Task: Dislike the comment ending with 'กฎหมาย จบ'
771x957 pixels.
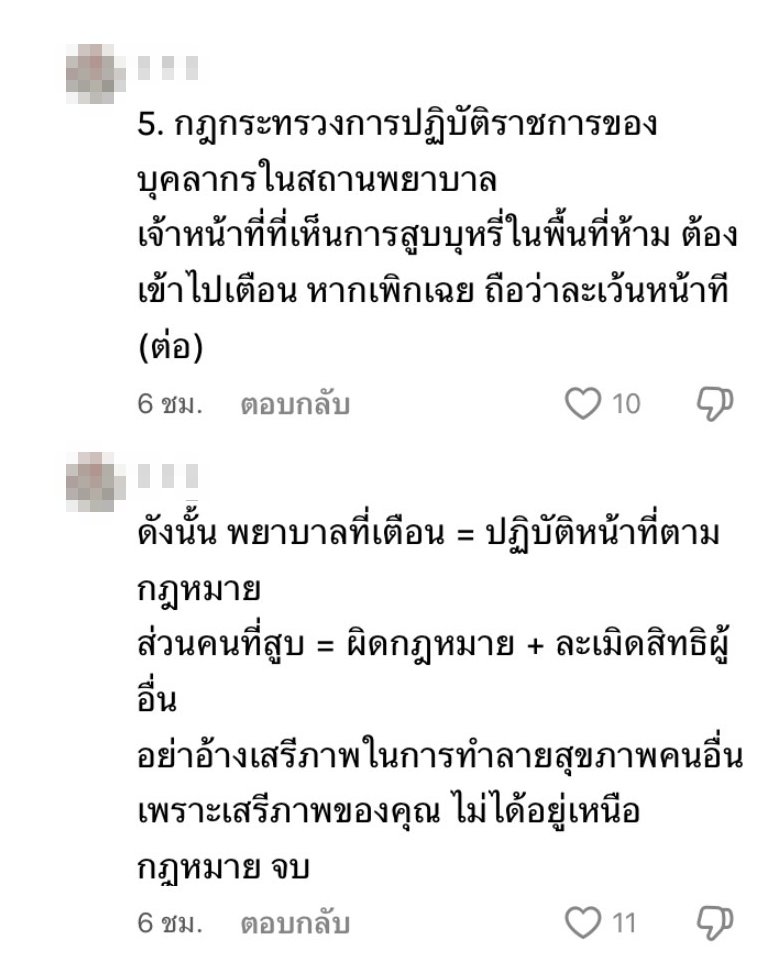Action: click(716, 923)
